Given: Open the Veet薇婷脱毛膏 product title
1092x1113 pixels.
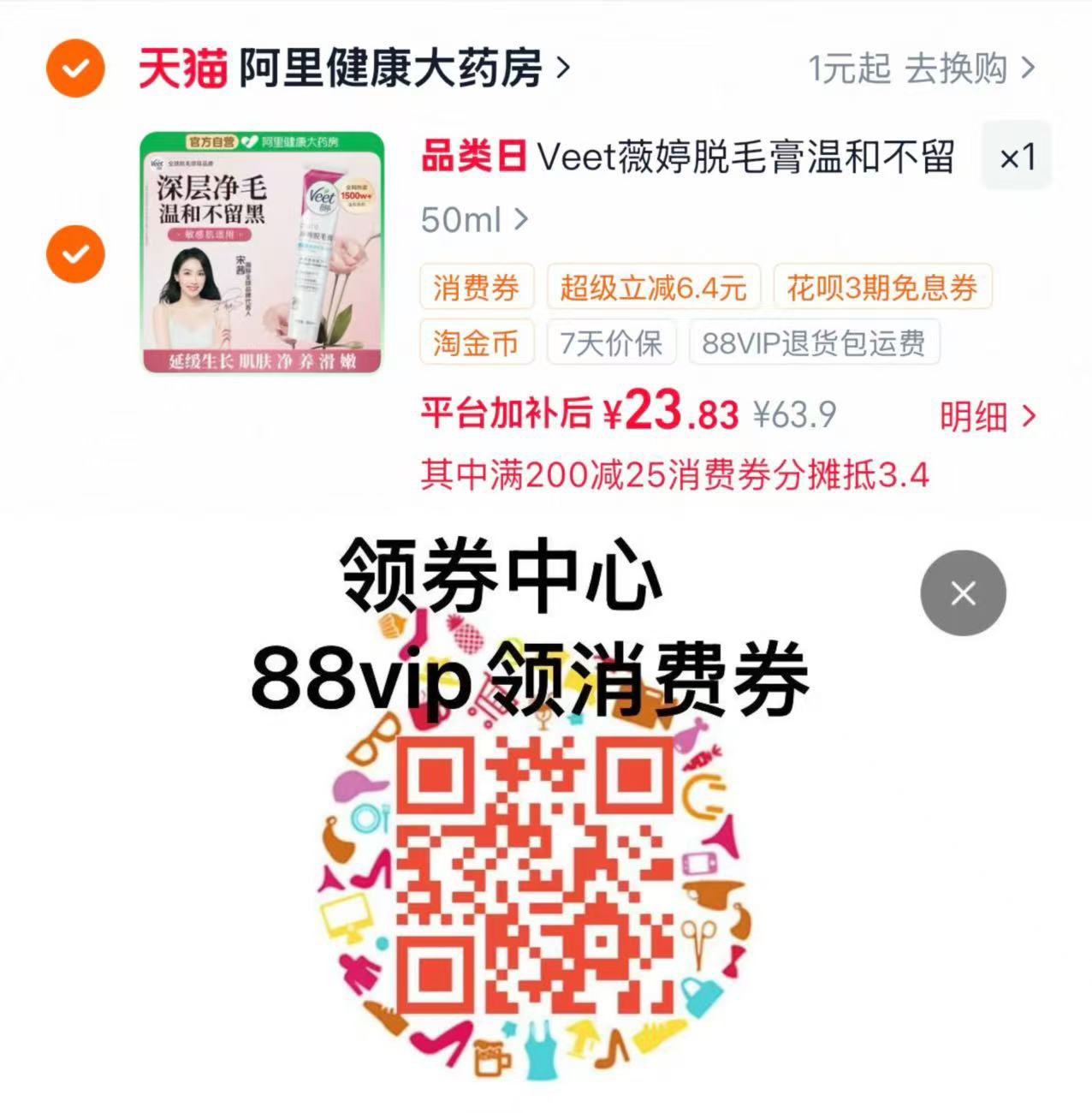Looking at the screenshot, I should click(x=687, y=158).
